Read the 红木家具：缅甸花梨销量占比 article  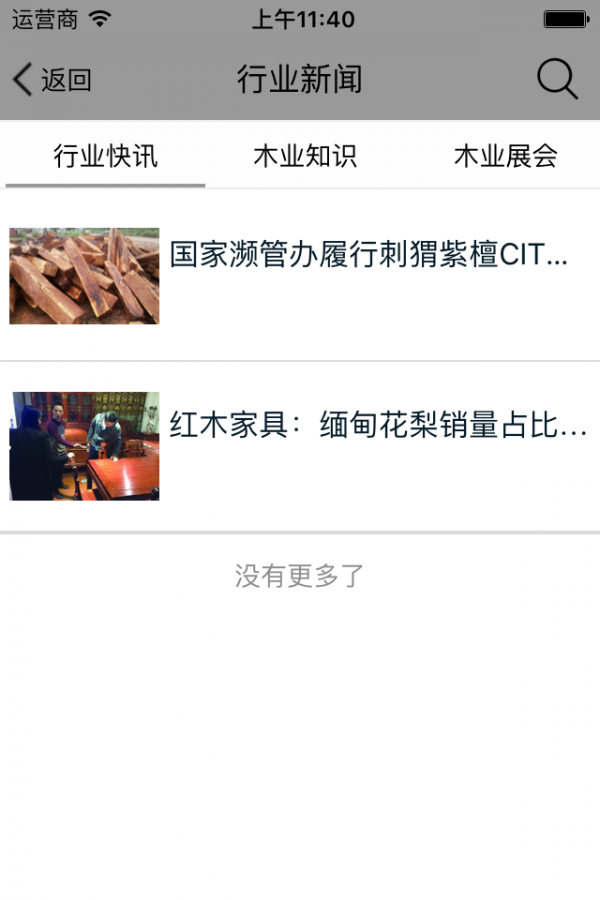pyautogui.click(x=378, y=426)
